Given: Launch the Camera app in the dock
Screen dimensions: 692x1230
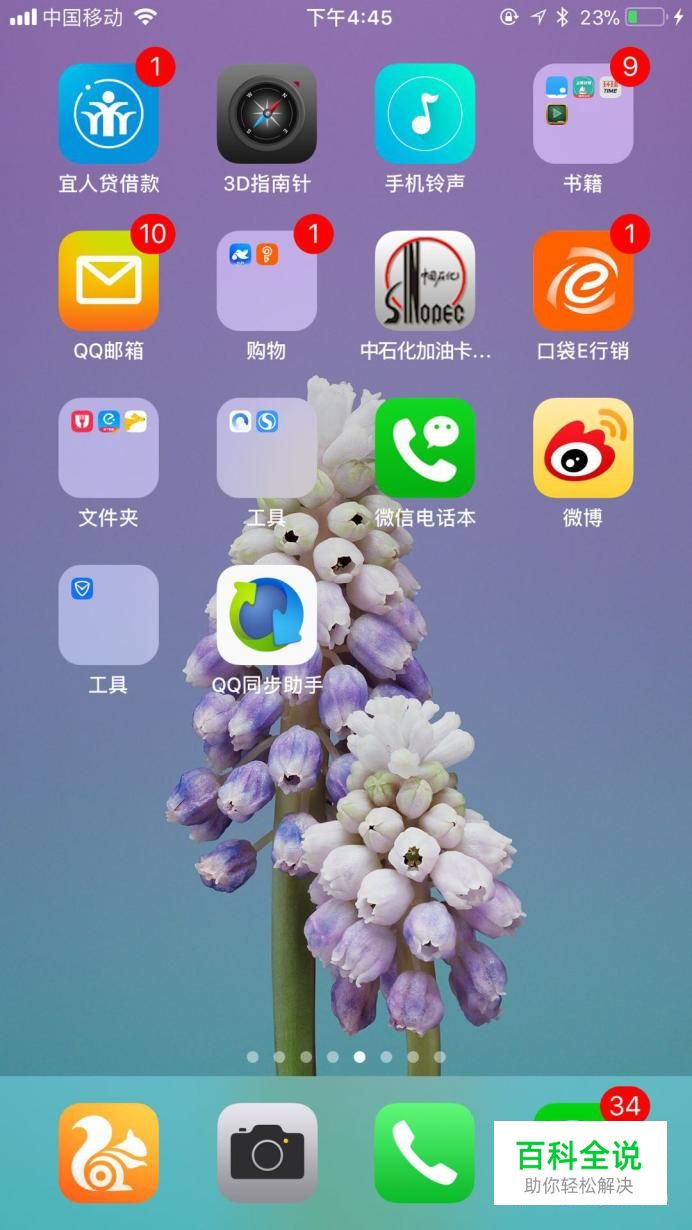Looking at the screenshot, I should (266, 1153).
